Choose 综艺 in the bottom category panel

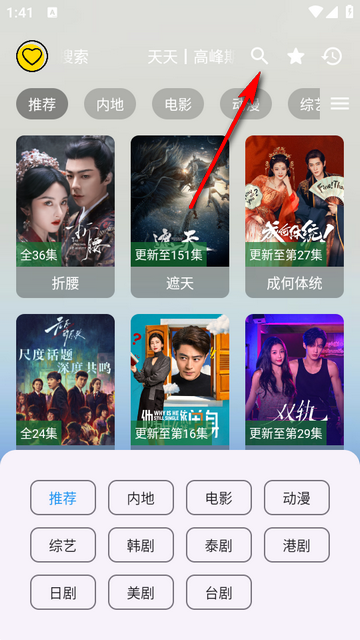63,545
